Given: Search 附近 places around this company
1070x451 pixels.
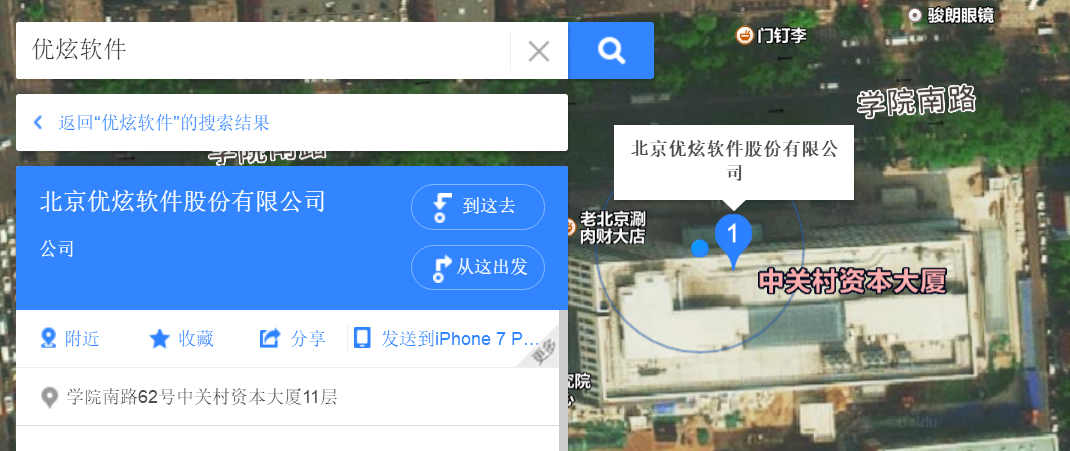Looking at the screenshot, I should tap(70, 338).
